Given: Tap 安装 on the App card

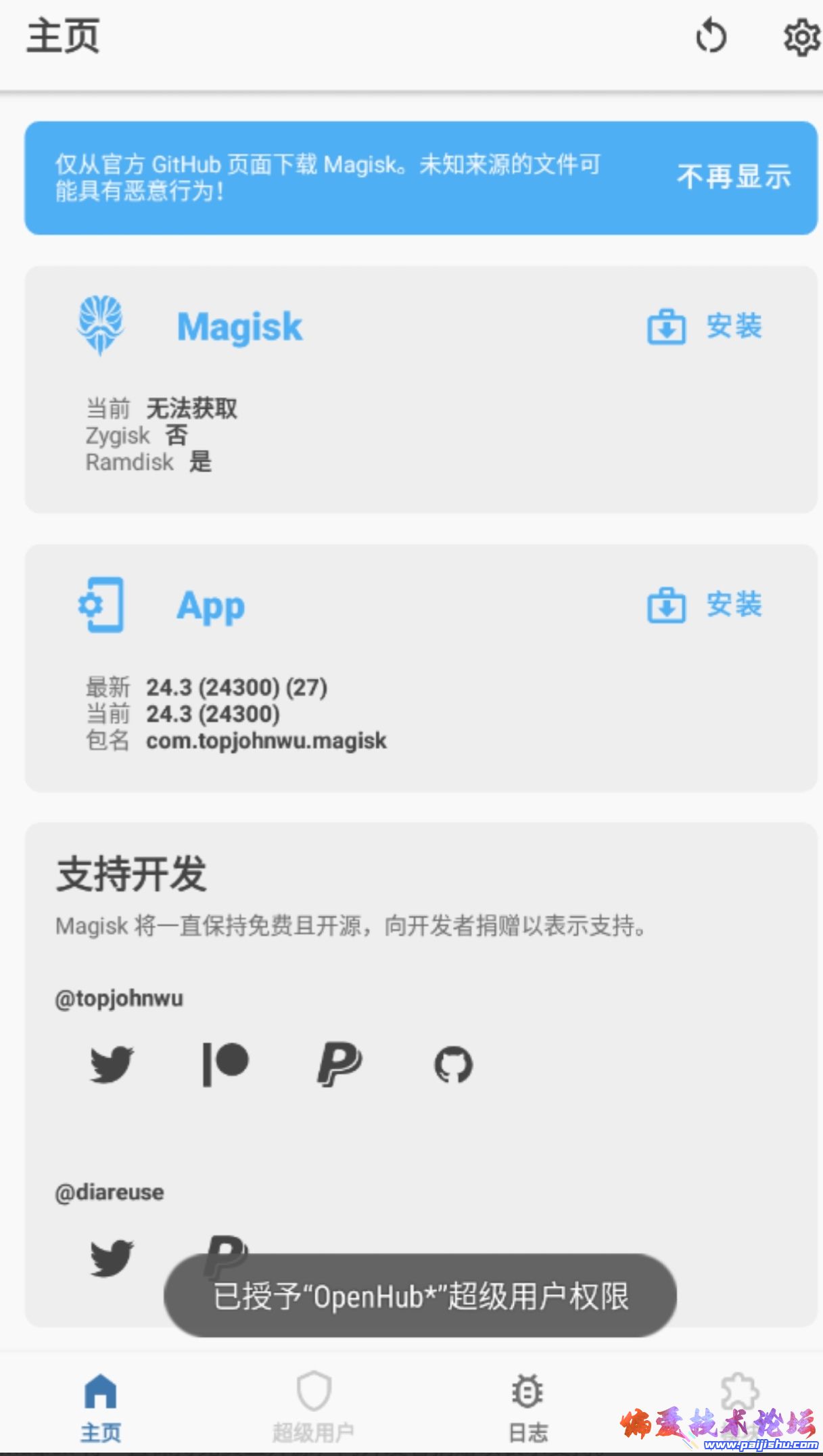Looking at the screenshot, I should point(734,606).
